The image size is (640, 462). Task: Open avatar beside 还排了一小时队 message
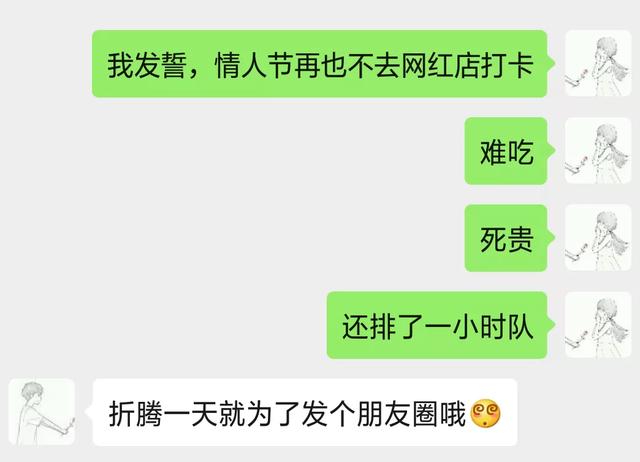click(x=597, y=325)
